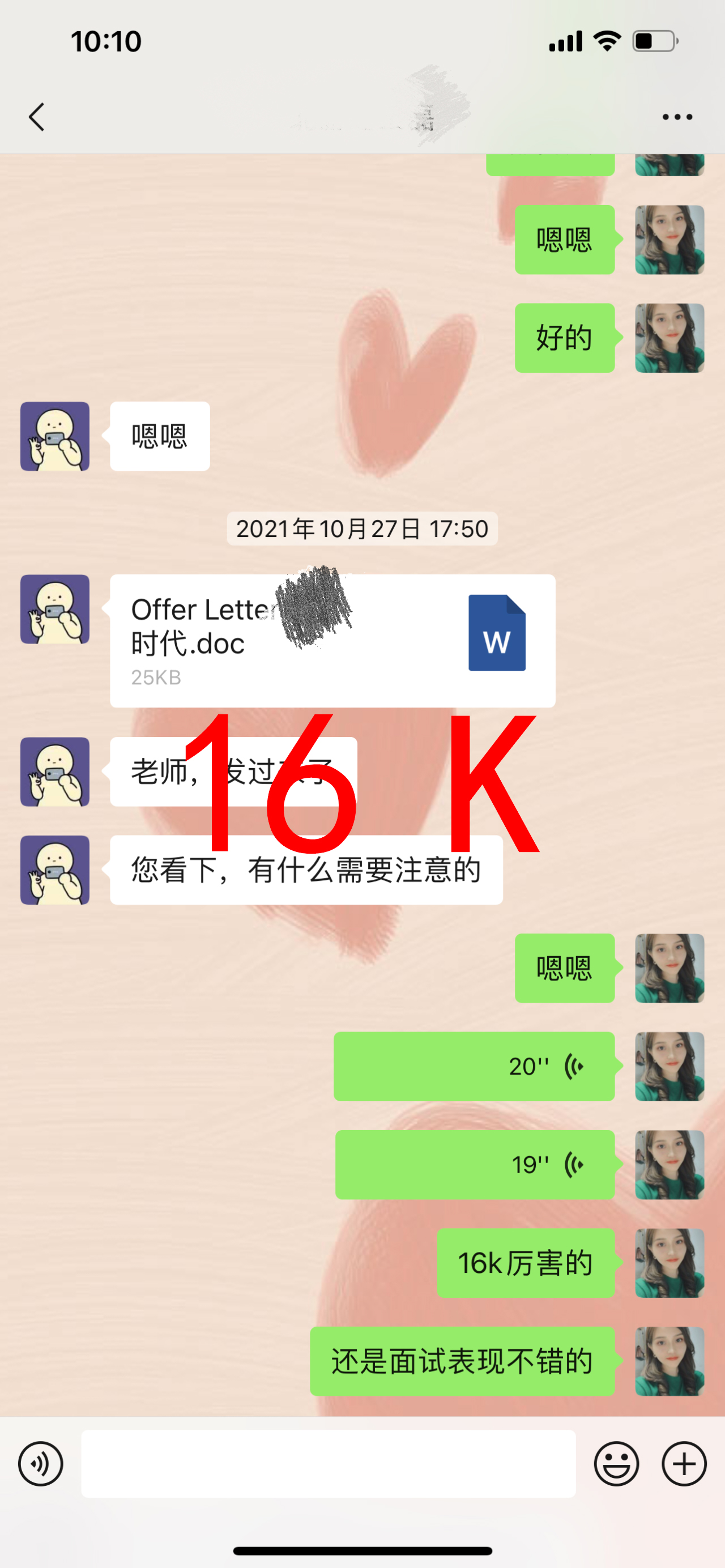View own avatar beside 16k厉害的 message

[669, 1263]
